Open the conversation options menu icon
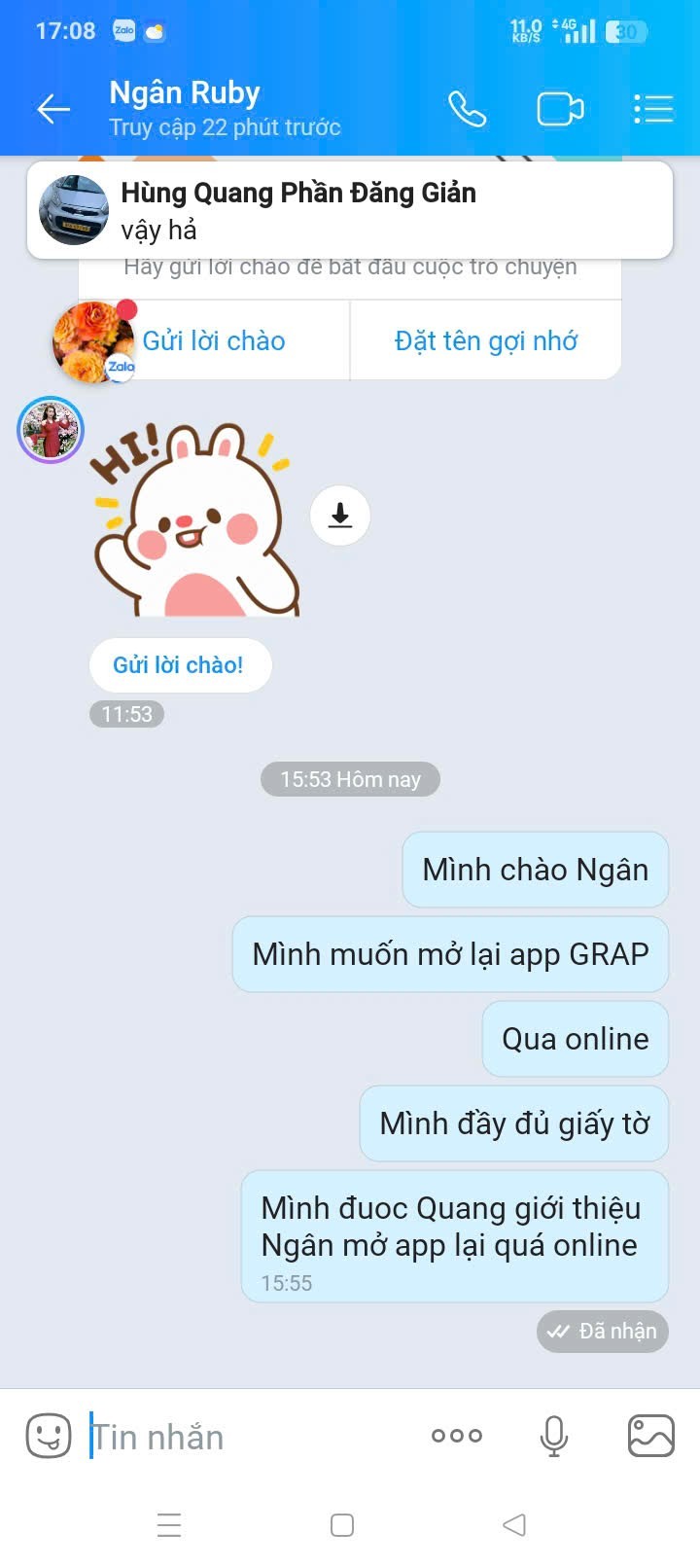 pos(653,109)
